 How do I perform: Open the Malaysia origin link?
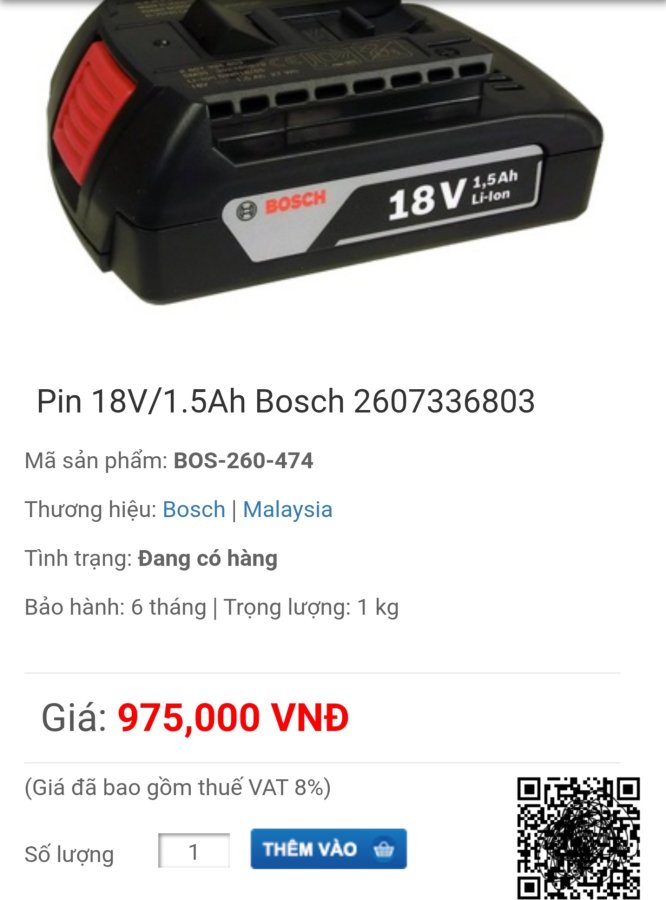(287, 509)
